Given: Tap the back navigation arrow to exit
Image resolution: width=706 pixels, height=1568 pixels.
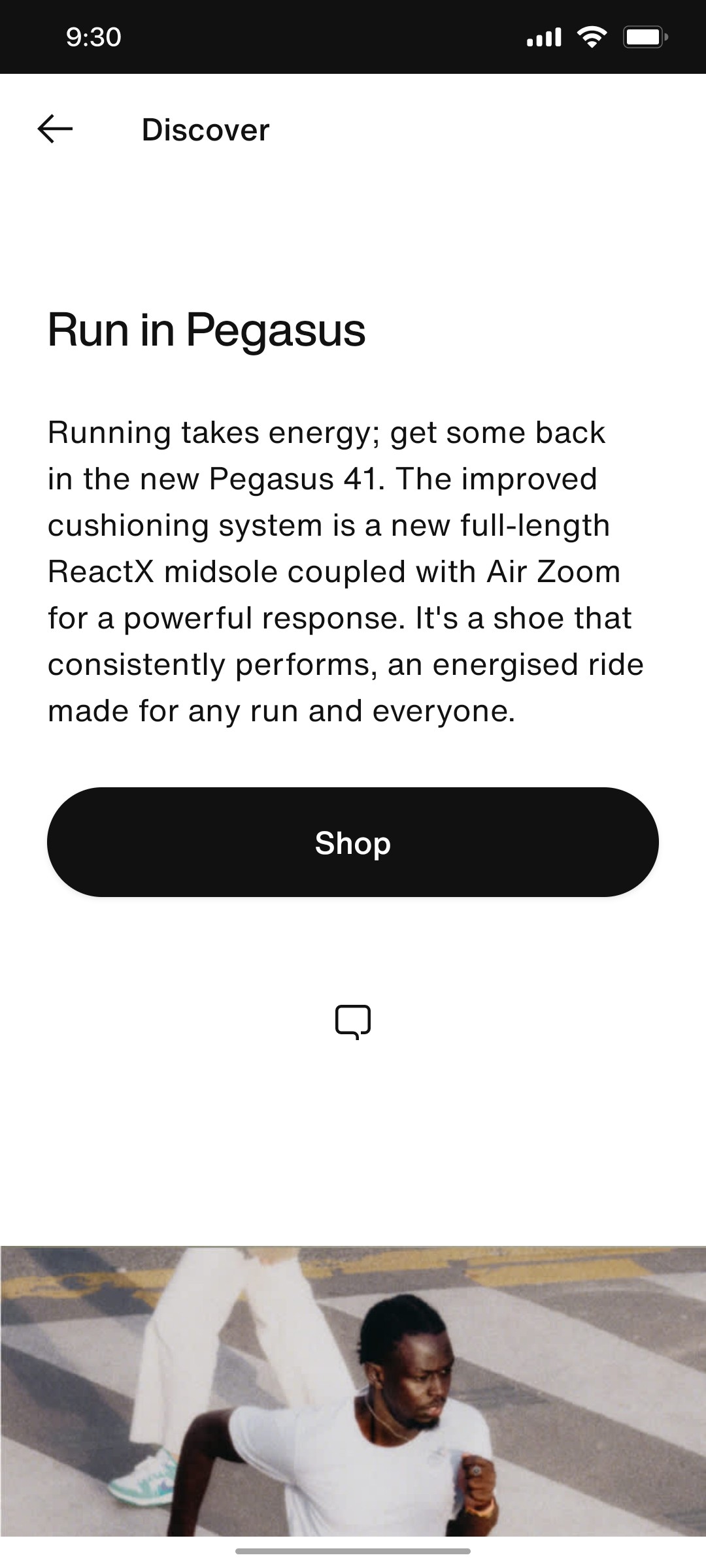Looking at the screenshot, I should point(53,128).
